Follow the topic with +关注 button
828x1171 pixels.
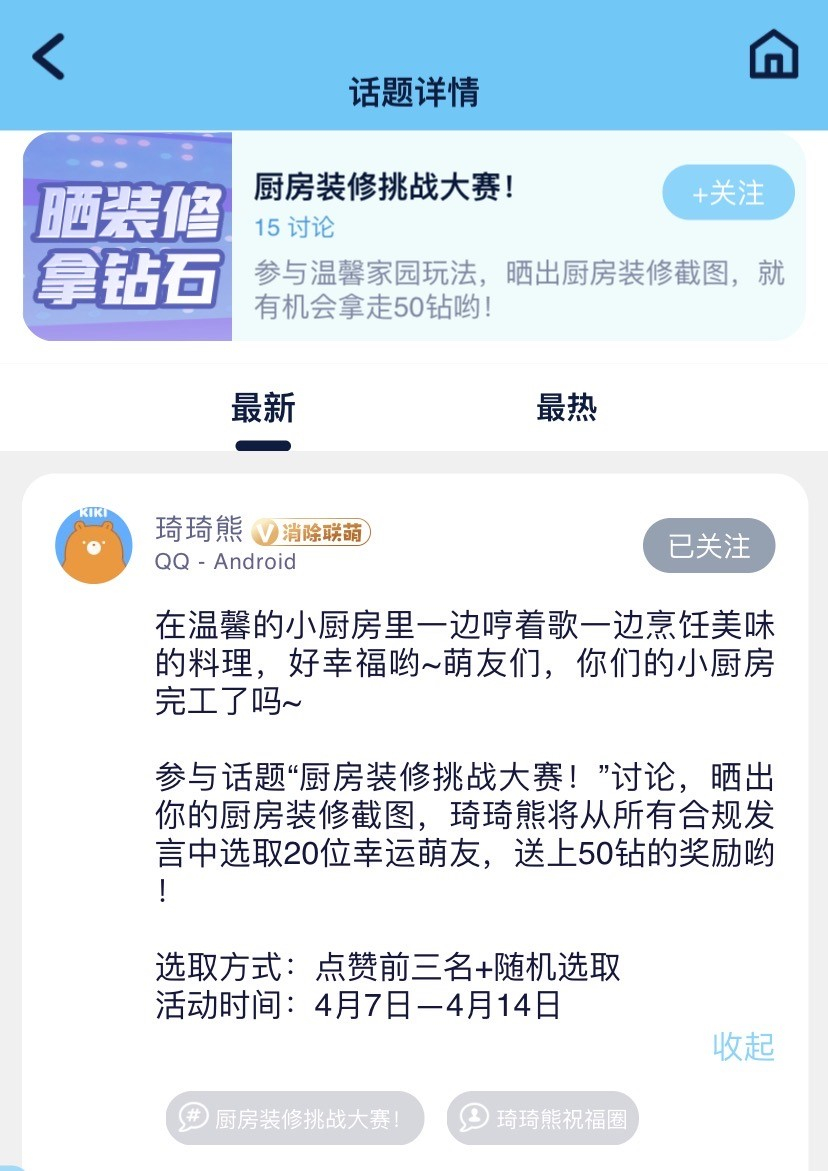click(728, 193)
